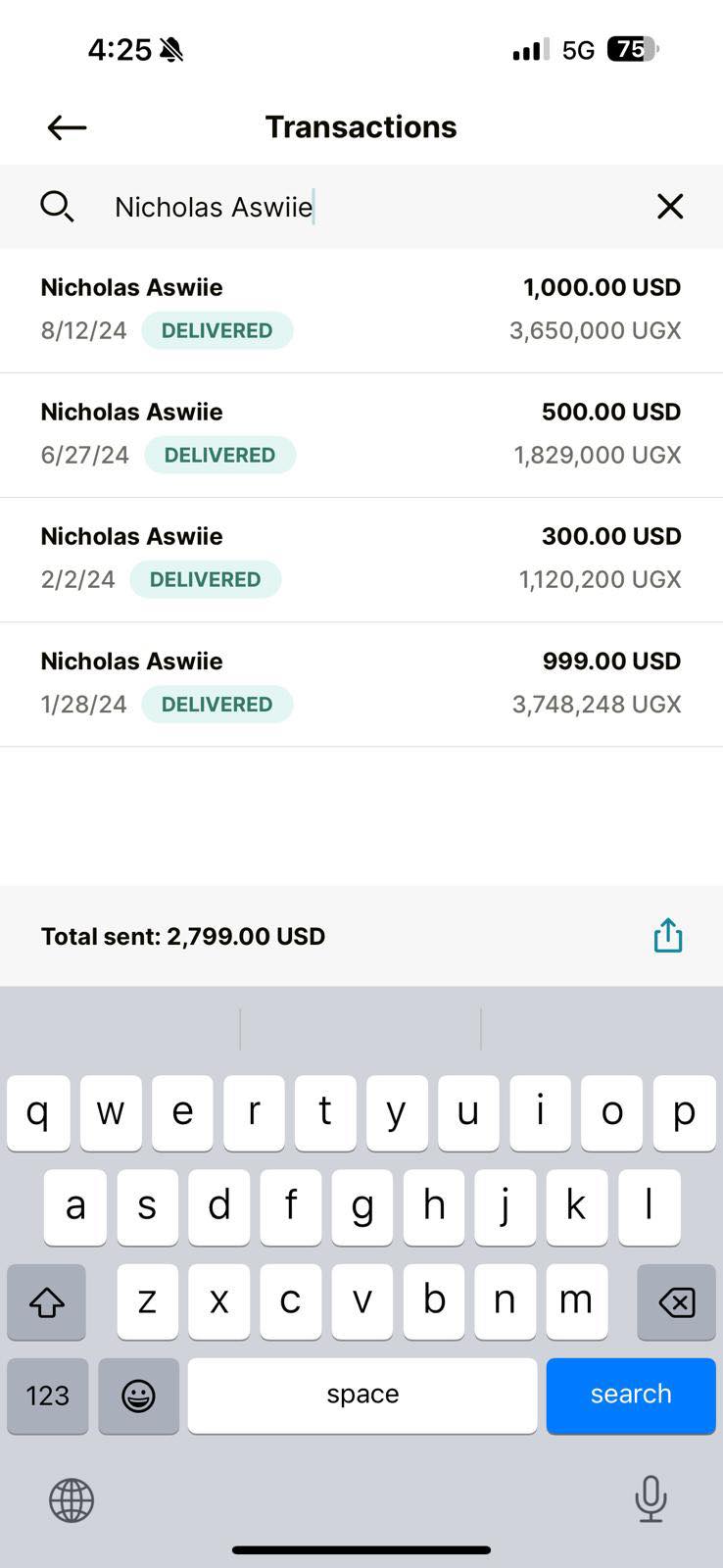
Task: Hit the blue search key on keyboard
Action: (630, 1395)
